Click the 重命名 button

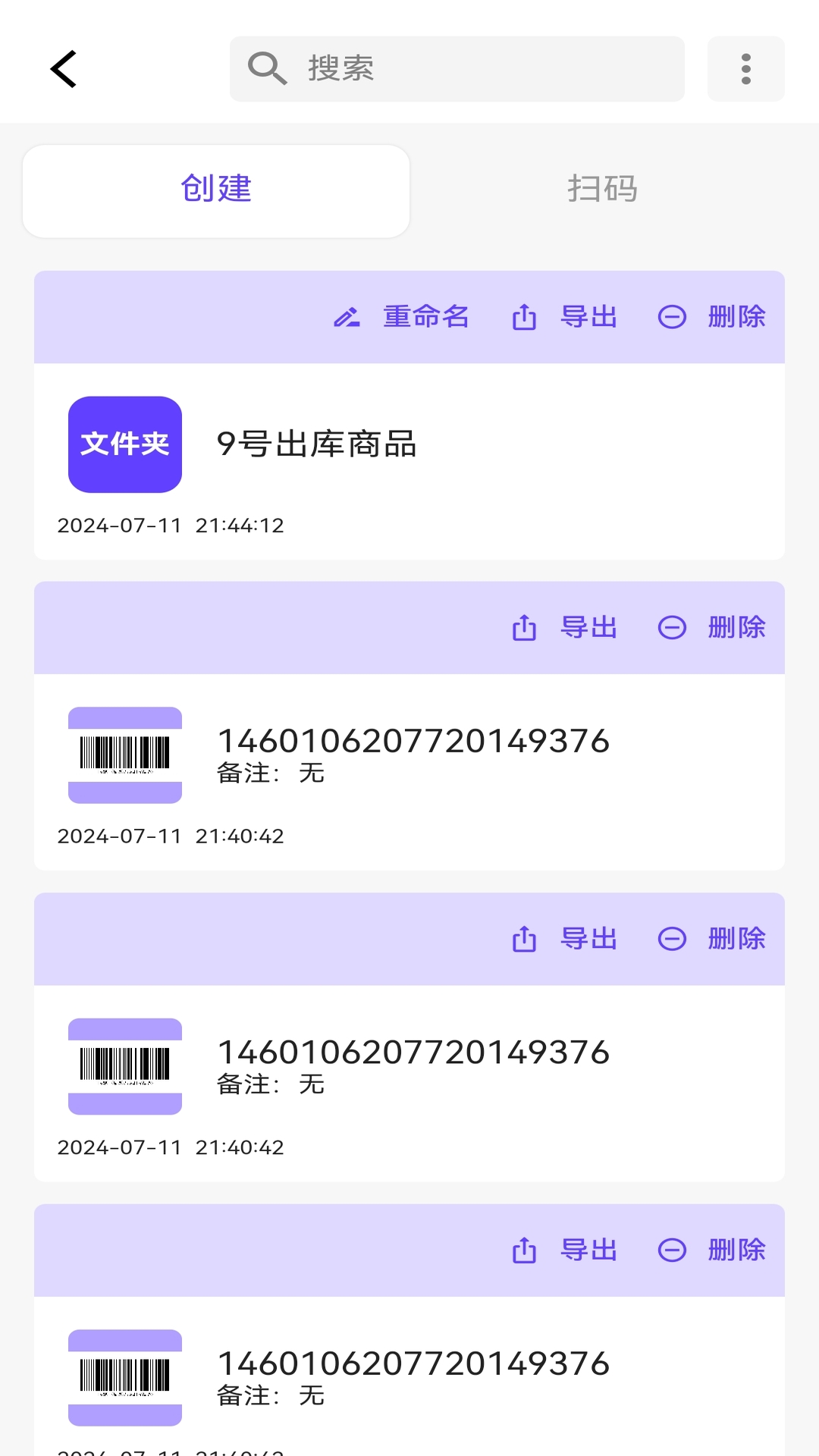[x=426, y=318]
